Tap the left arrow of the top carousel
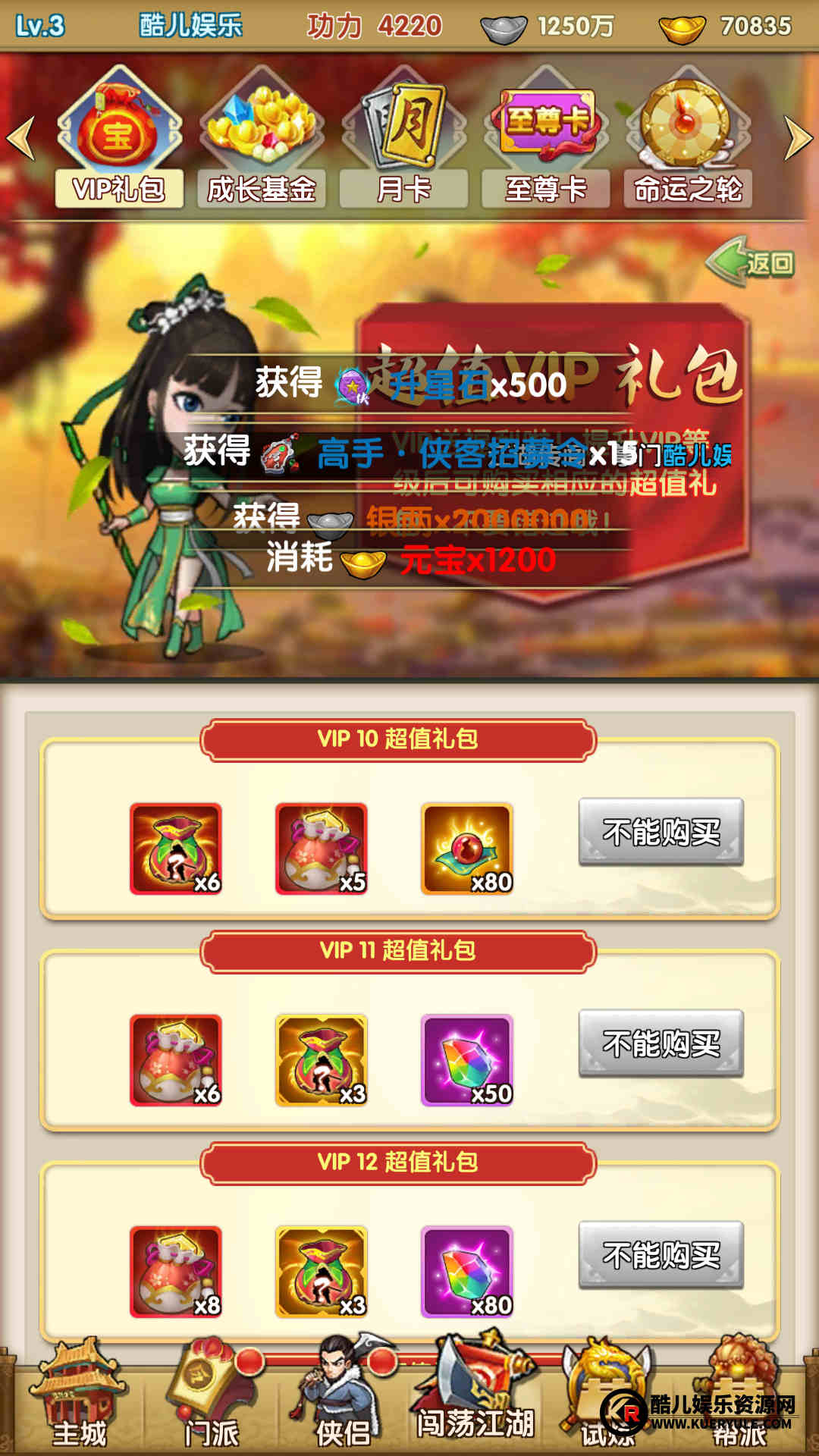 click(20, 138)
